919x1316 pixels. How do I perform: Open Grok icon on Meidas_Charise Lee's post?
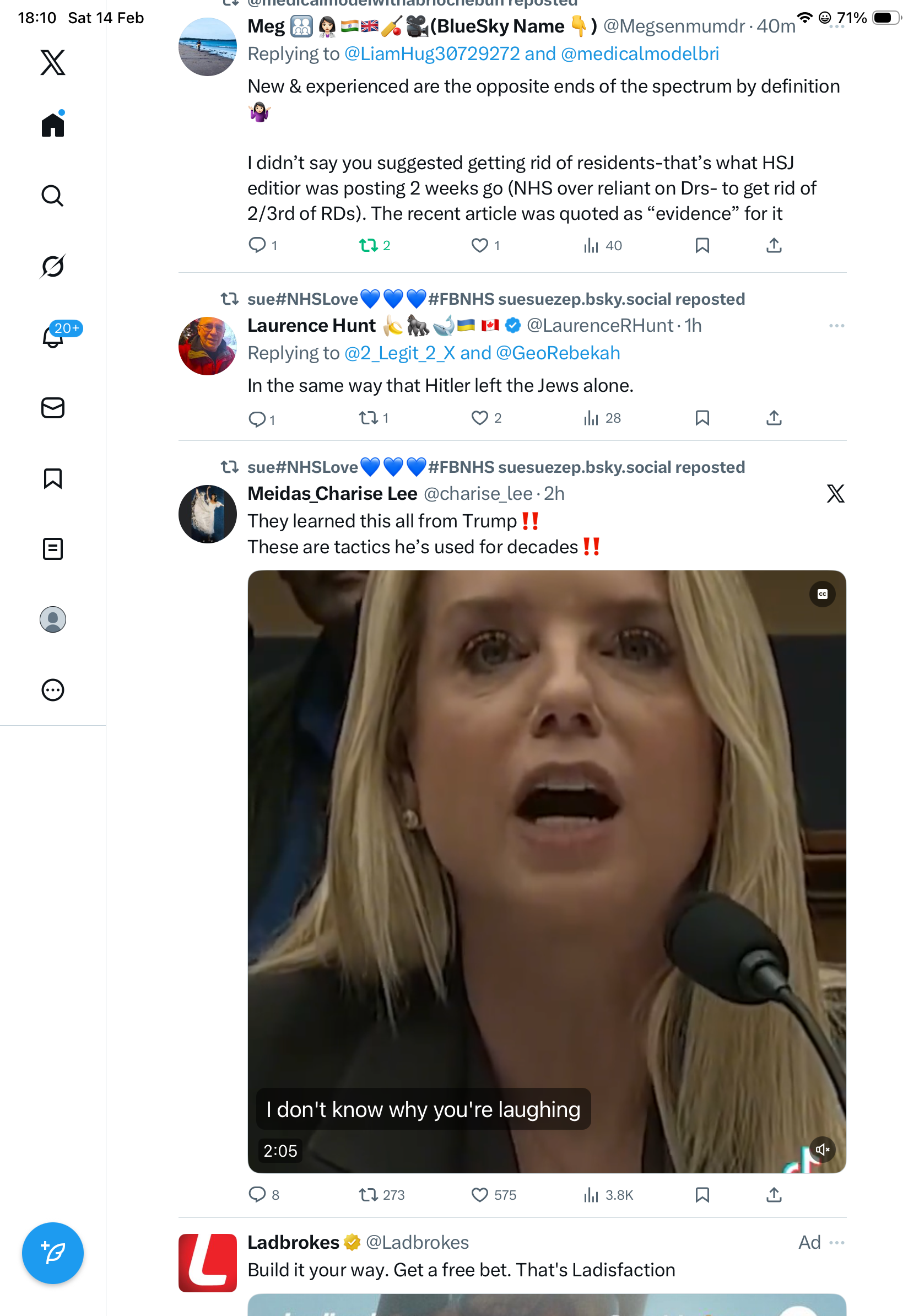tap(835, 494)
